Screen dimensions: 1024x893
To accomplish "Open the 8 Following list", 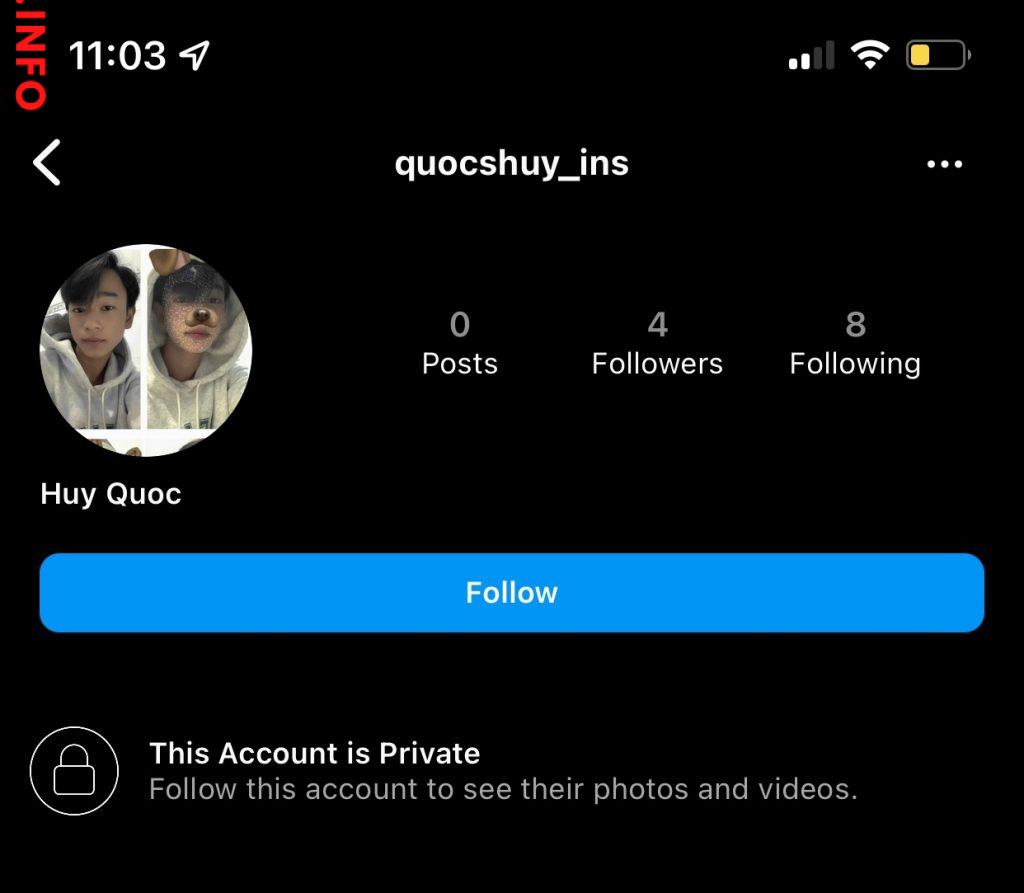I will click(855, 344).
